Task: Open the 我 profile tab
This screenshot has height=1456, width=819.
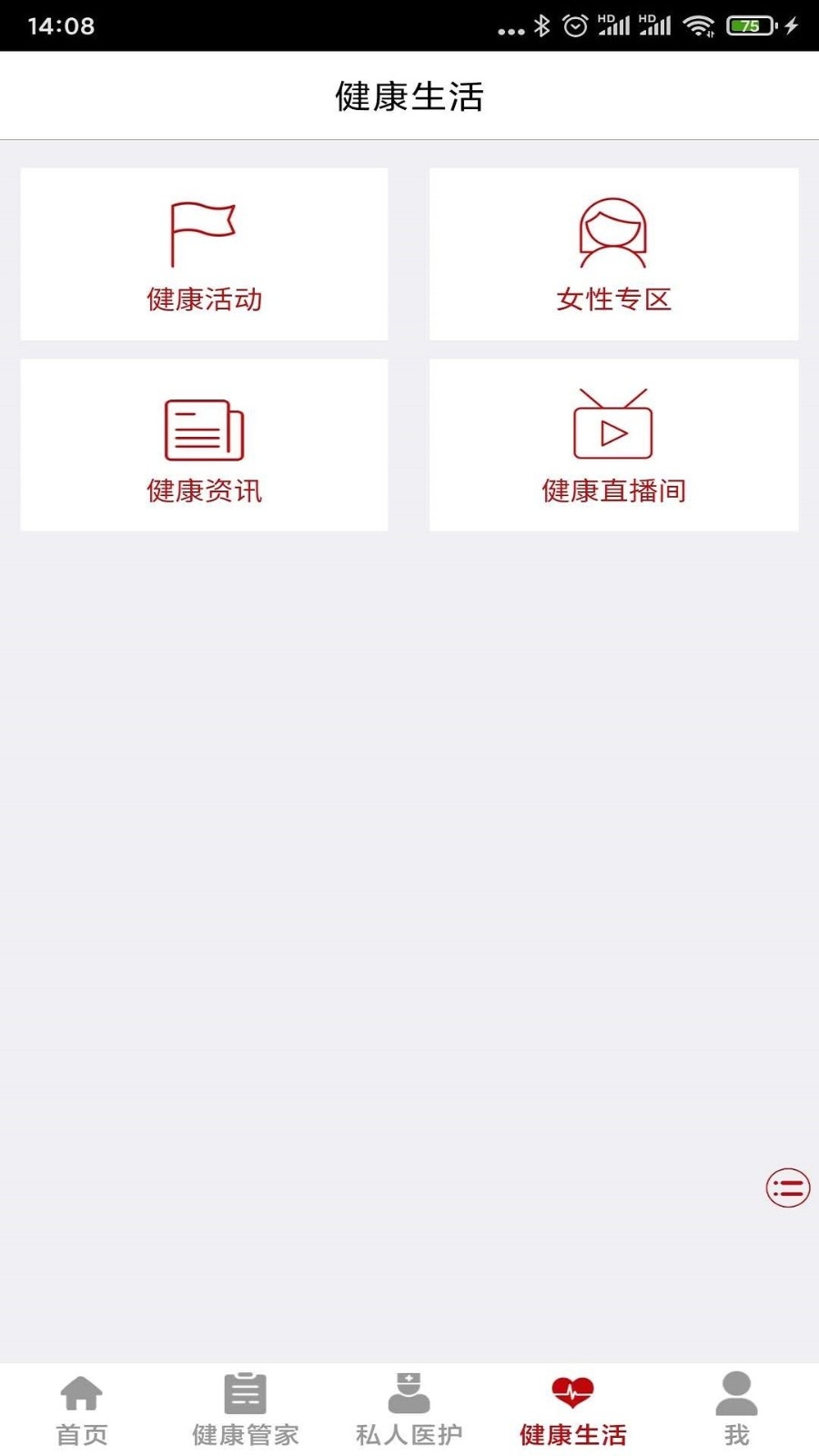Action: [x=737, y=1410]
